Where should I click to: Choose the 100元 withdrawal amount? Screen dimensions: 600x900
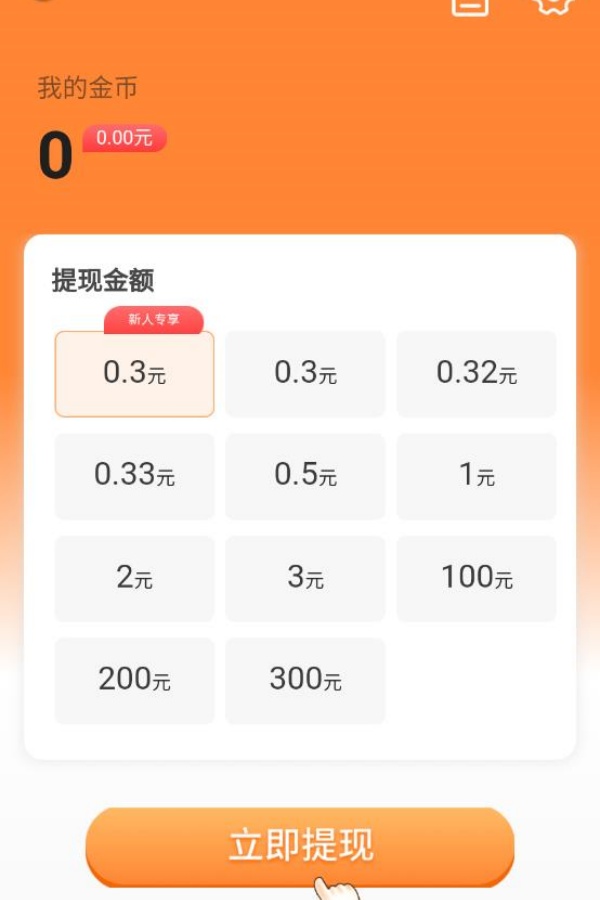pos(476,578)
